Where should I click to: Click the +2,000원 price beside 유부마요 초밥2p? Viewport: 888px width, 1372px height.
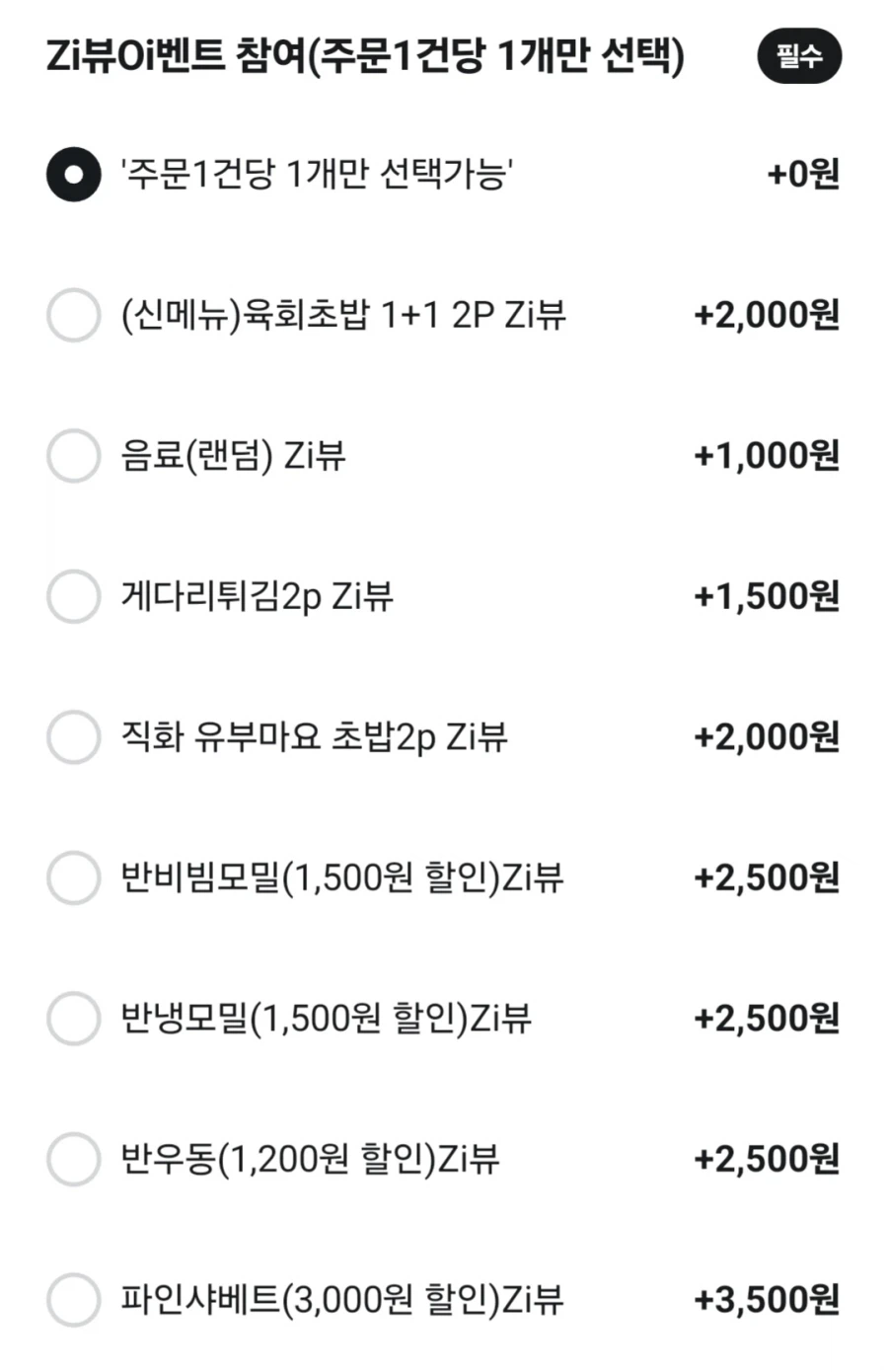click(x=768, y=737)
